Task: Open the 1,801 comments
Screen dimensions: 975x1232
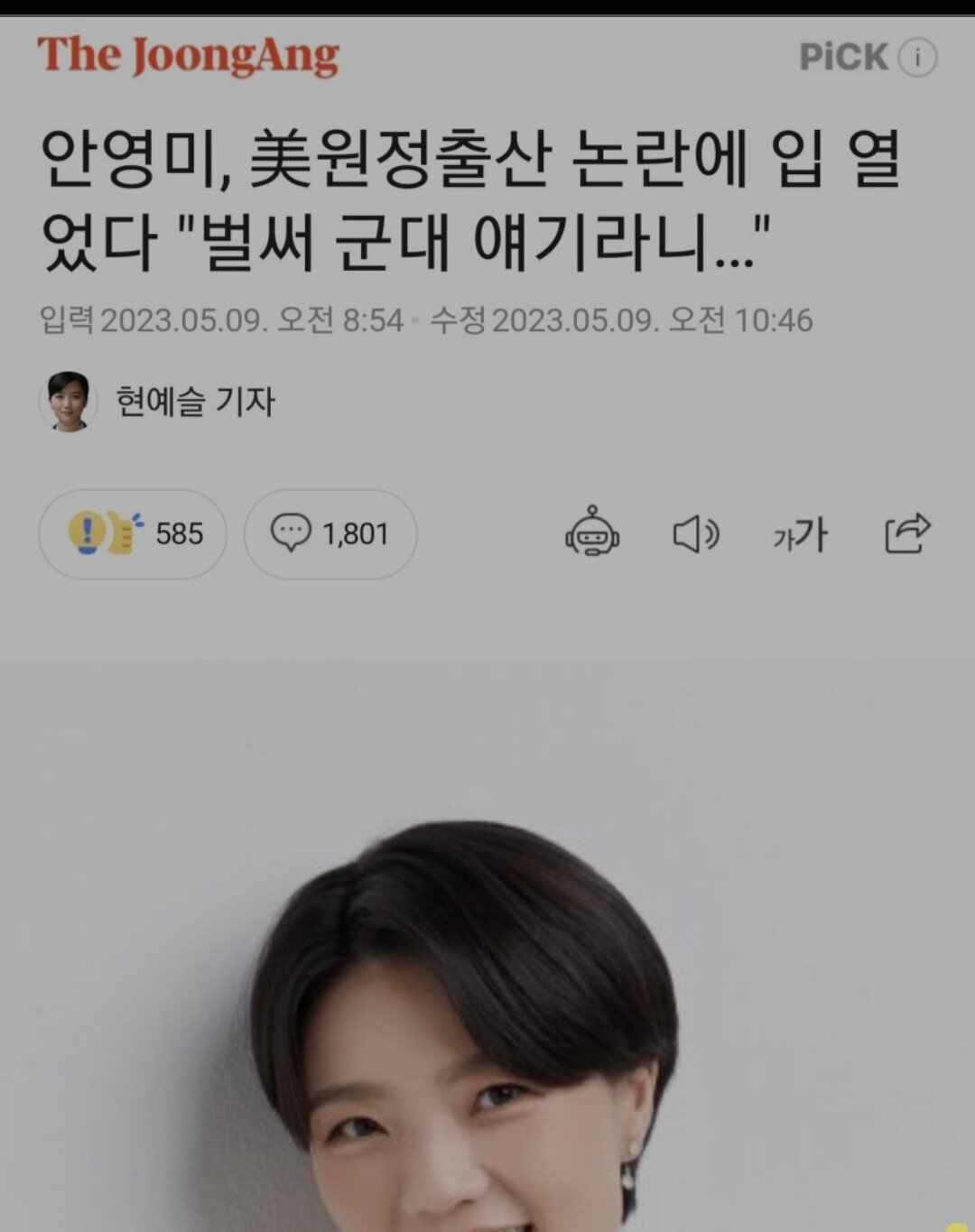Action: coord(330,533)
